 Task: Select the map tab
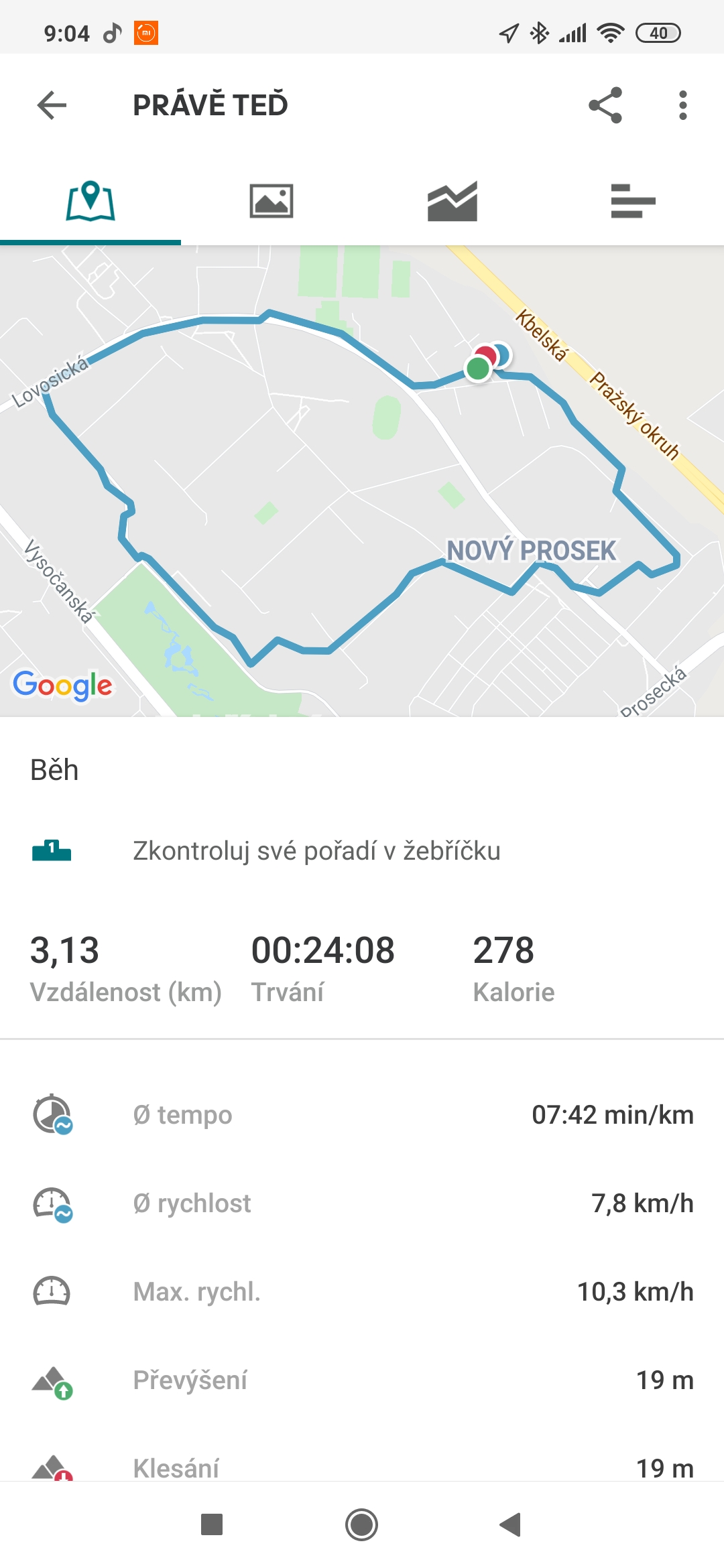tap(90, 201)
